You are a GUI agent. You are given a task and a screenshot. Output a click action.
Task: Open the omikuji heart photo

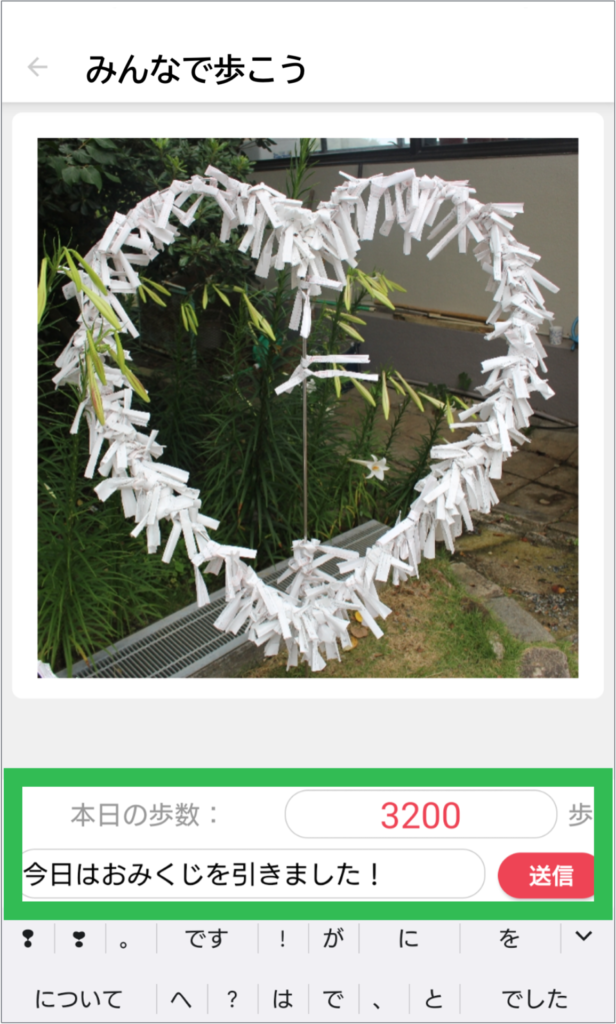point(307,408)
